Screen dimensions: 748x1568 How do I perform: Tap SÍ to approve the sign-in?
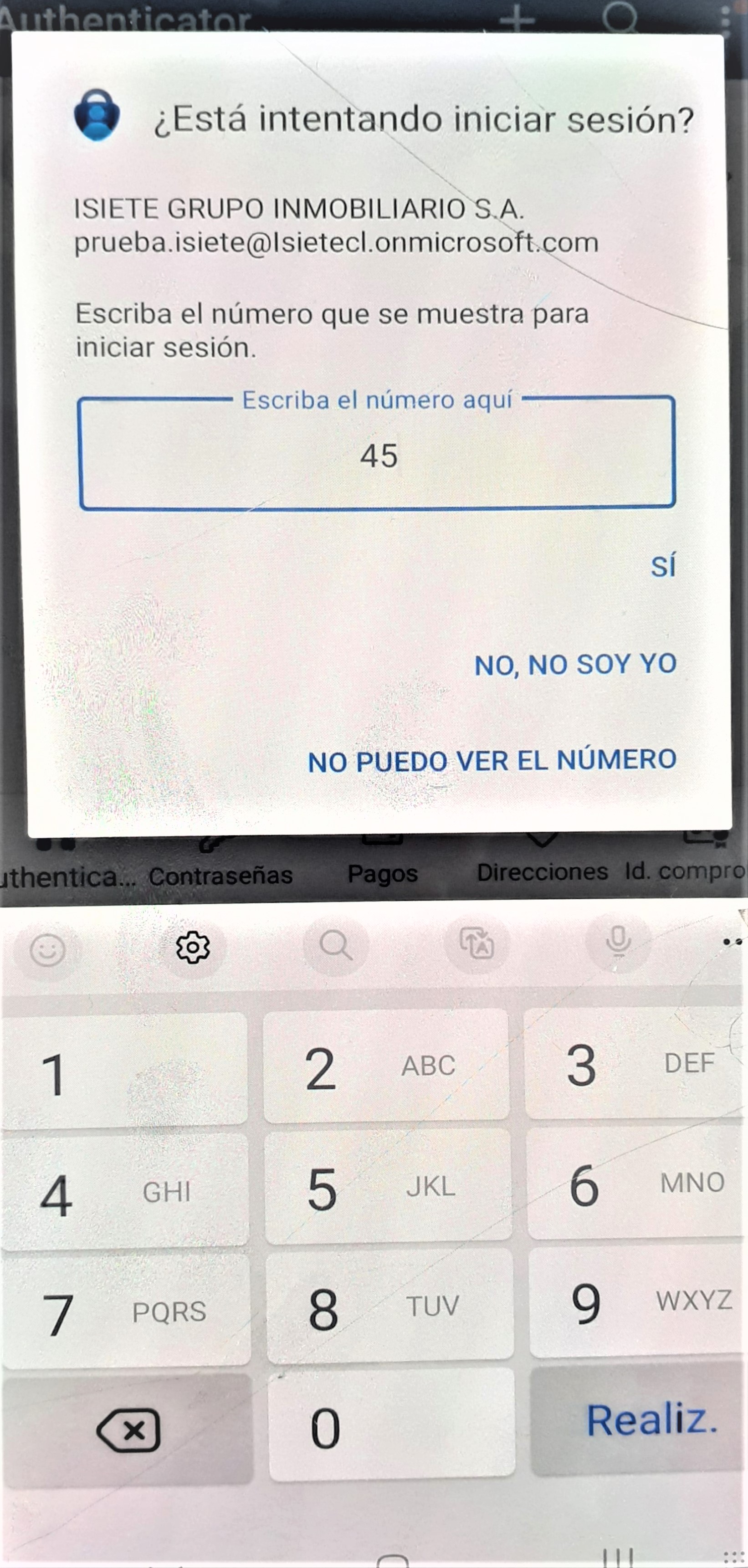tap(662, 566)
